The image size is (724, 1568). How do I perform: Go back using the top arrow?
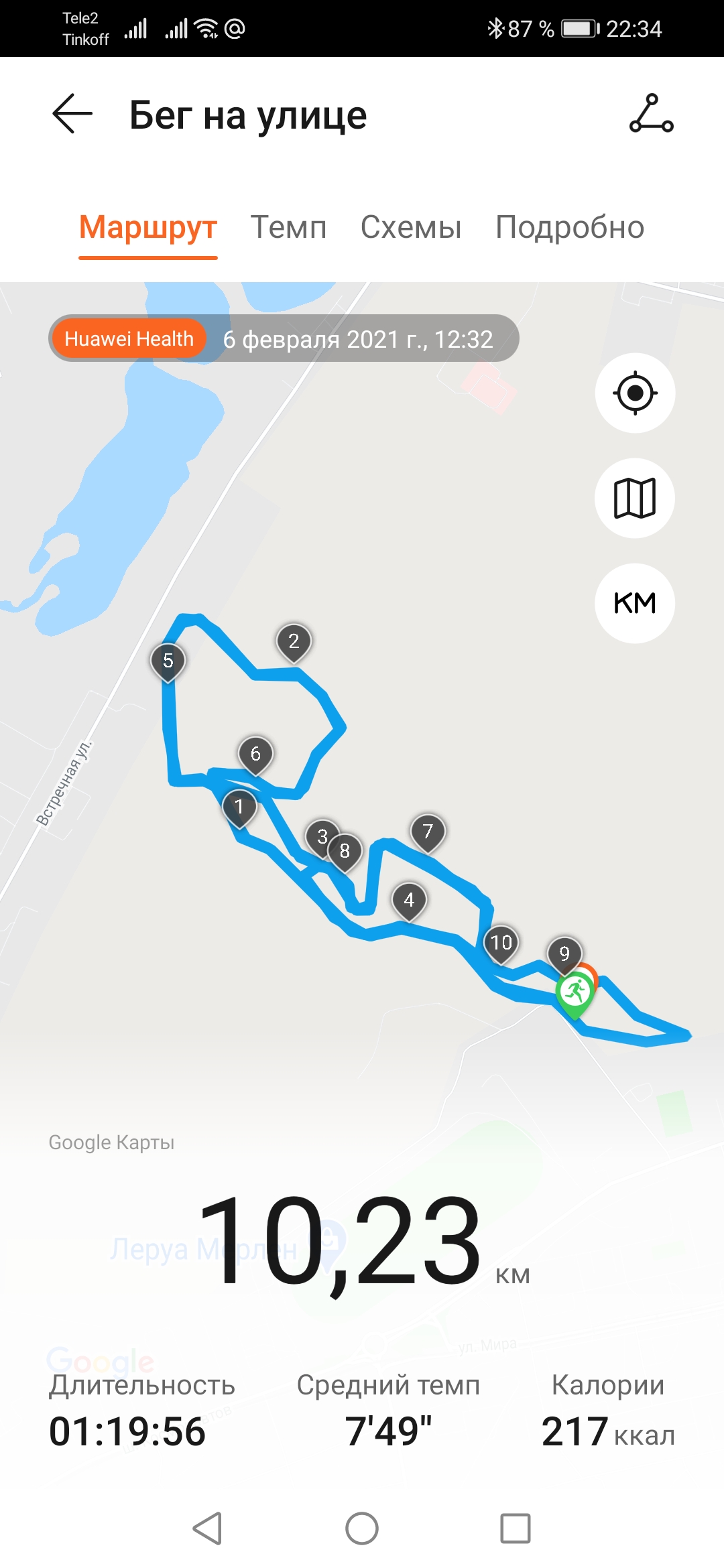72,114
